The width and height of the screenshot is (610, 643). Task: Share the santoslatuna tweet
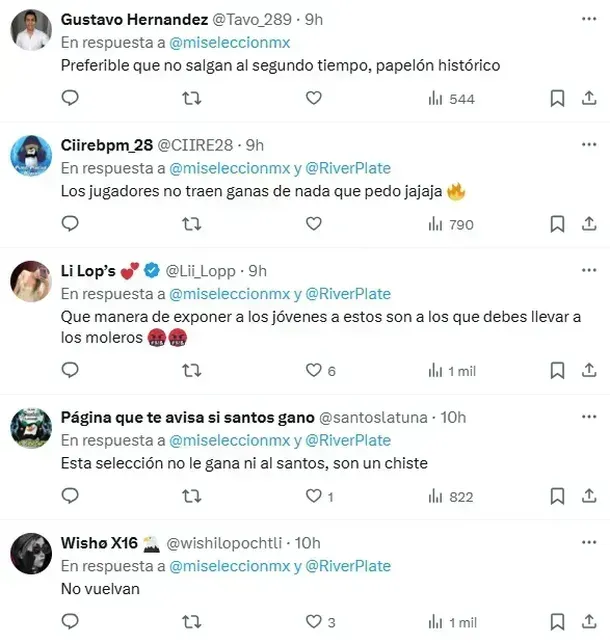(x=587, y=496)
